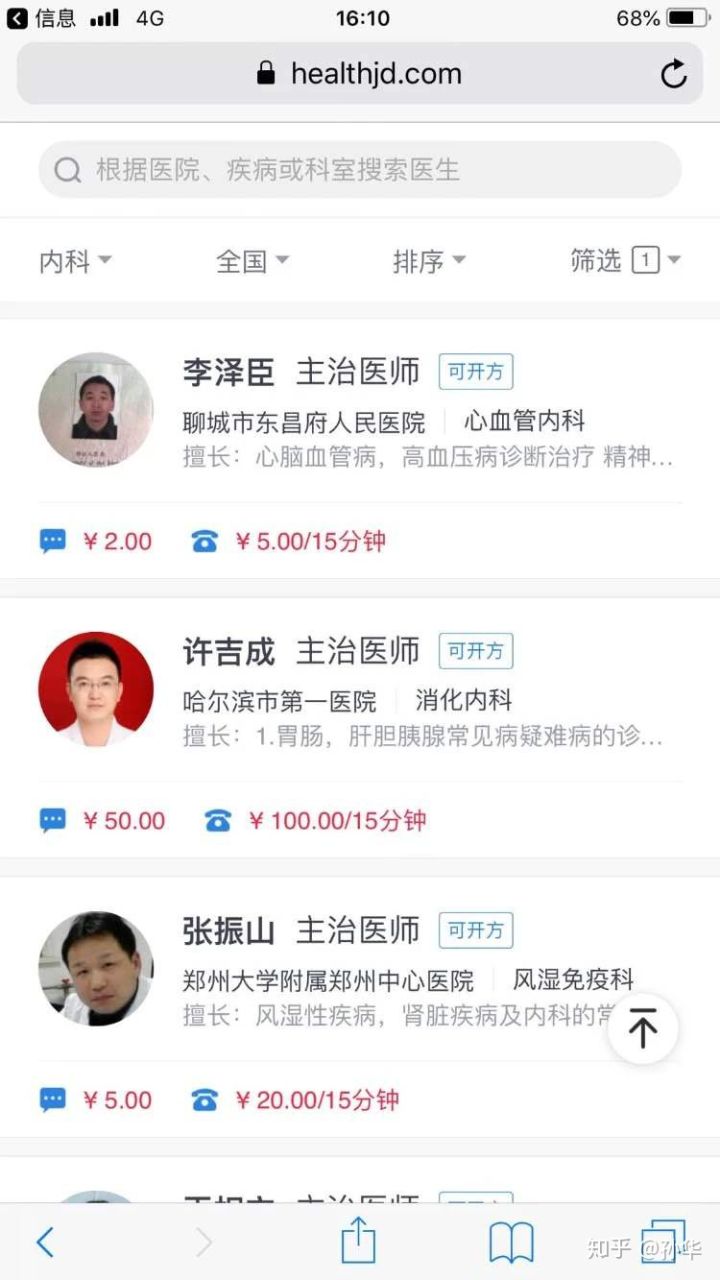
Task: Tap the search magnifier icon in the search bar
Action: pyautogui.click(x=67, y=170)
